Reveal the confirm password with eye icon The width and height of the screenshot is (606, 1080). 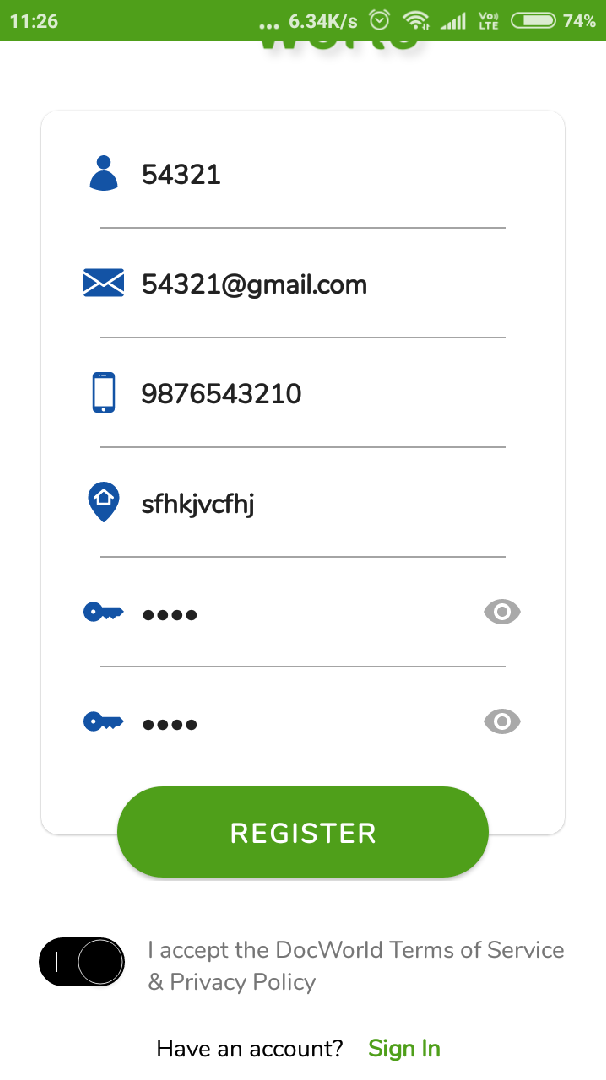[502, 722]
